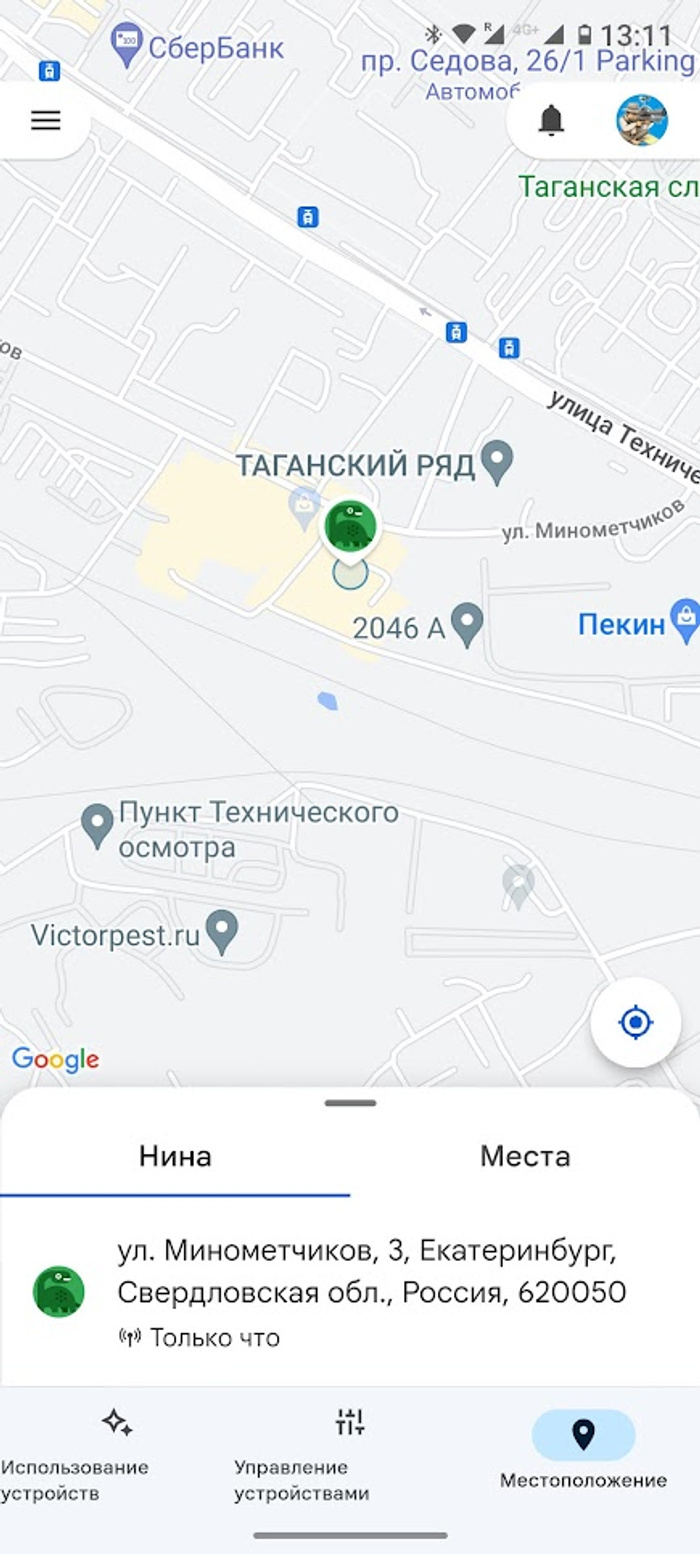
Task: Open the notifications bell
Action: coord(551,121)
